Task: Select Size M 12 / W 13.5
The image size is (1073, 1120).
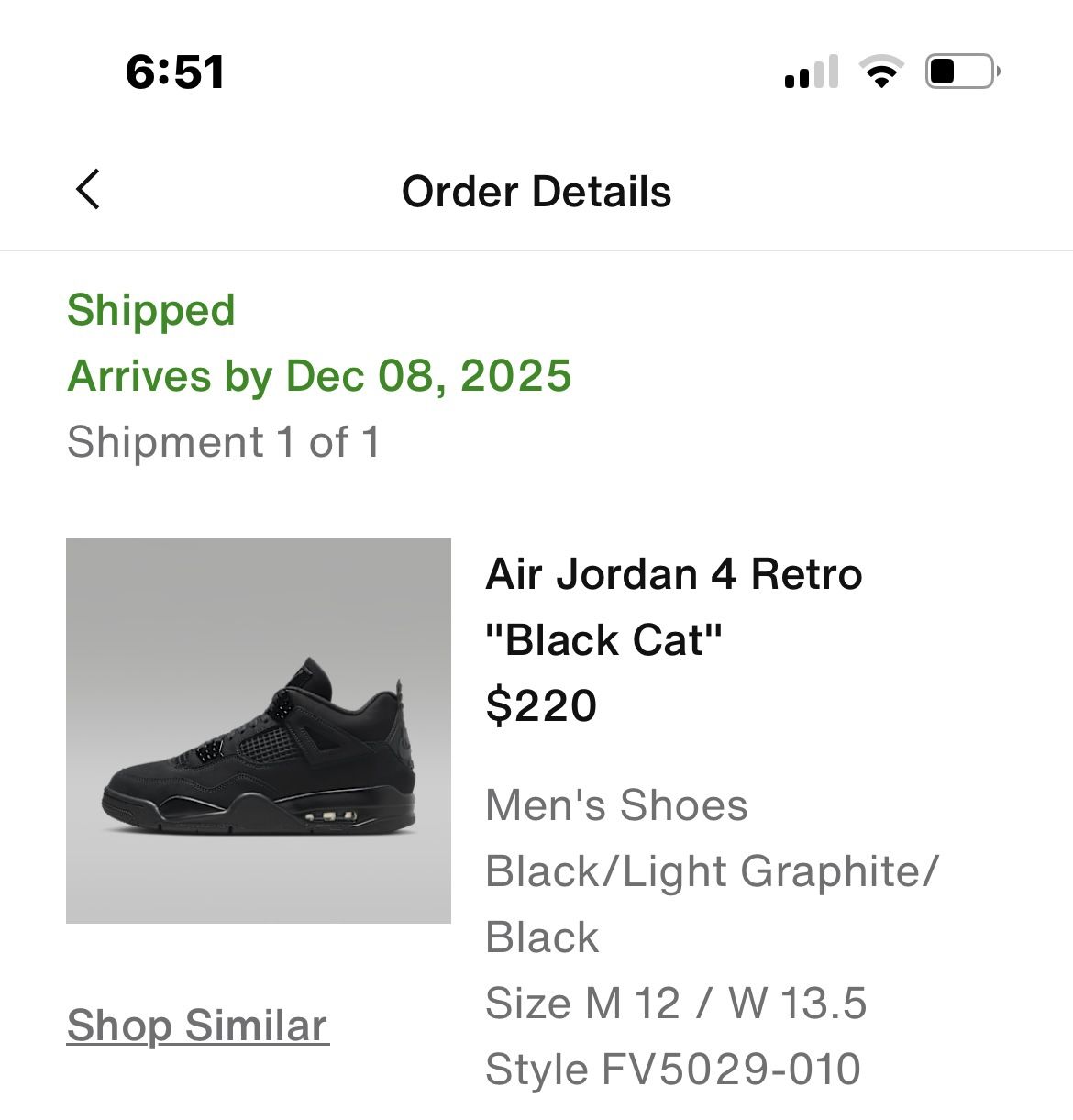Action: [677, 1003]
